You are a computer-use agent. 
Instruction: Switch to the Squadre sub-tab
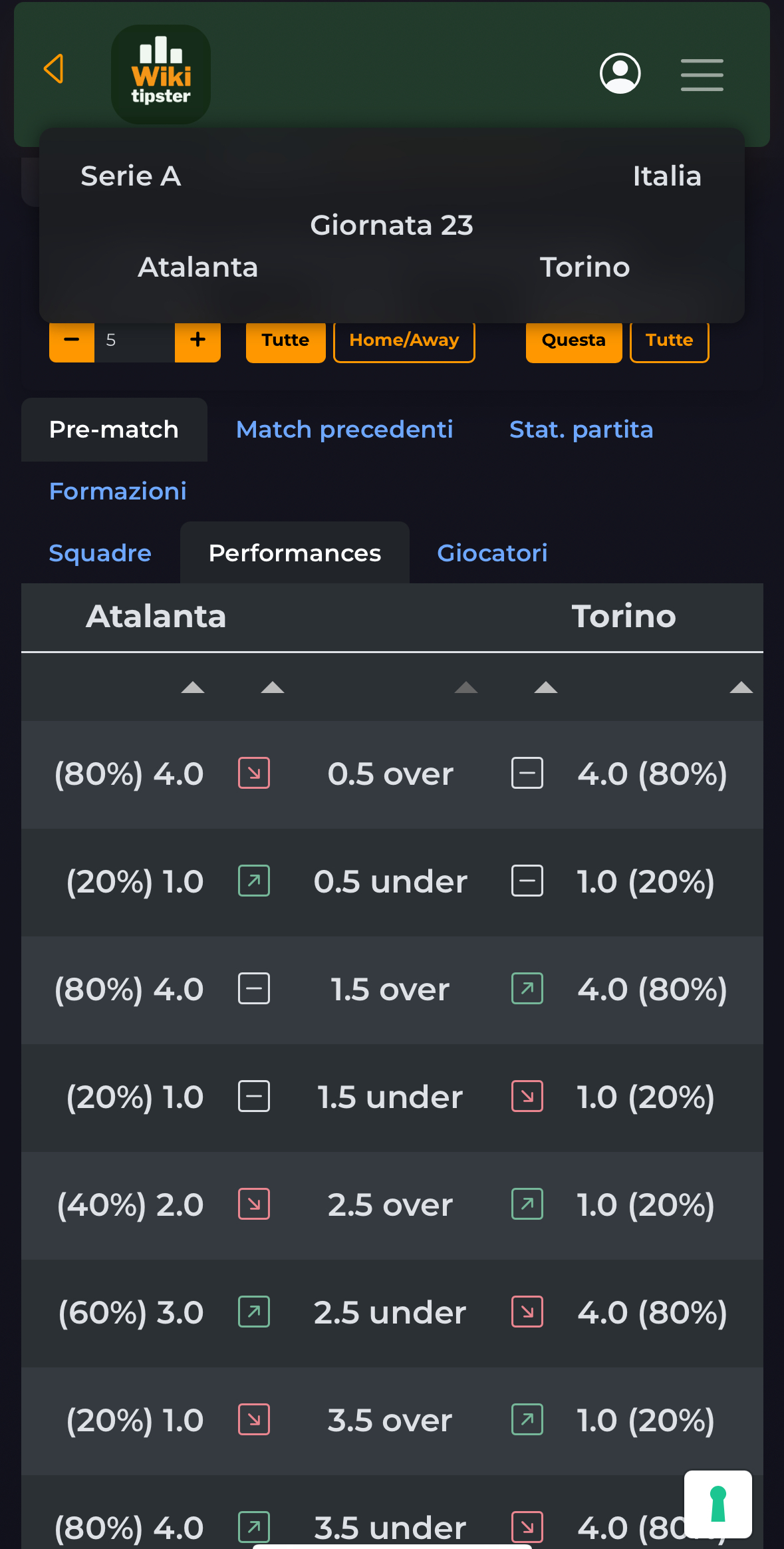[100, 553]
